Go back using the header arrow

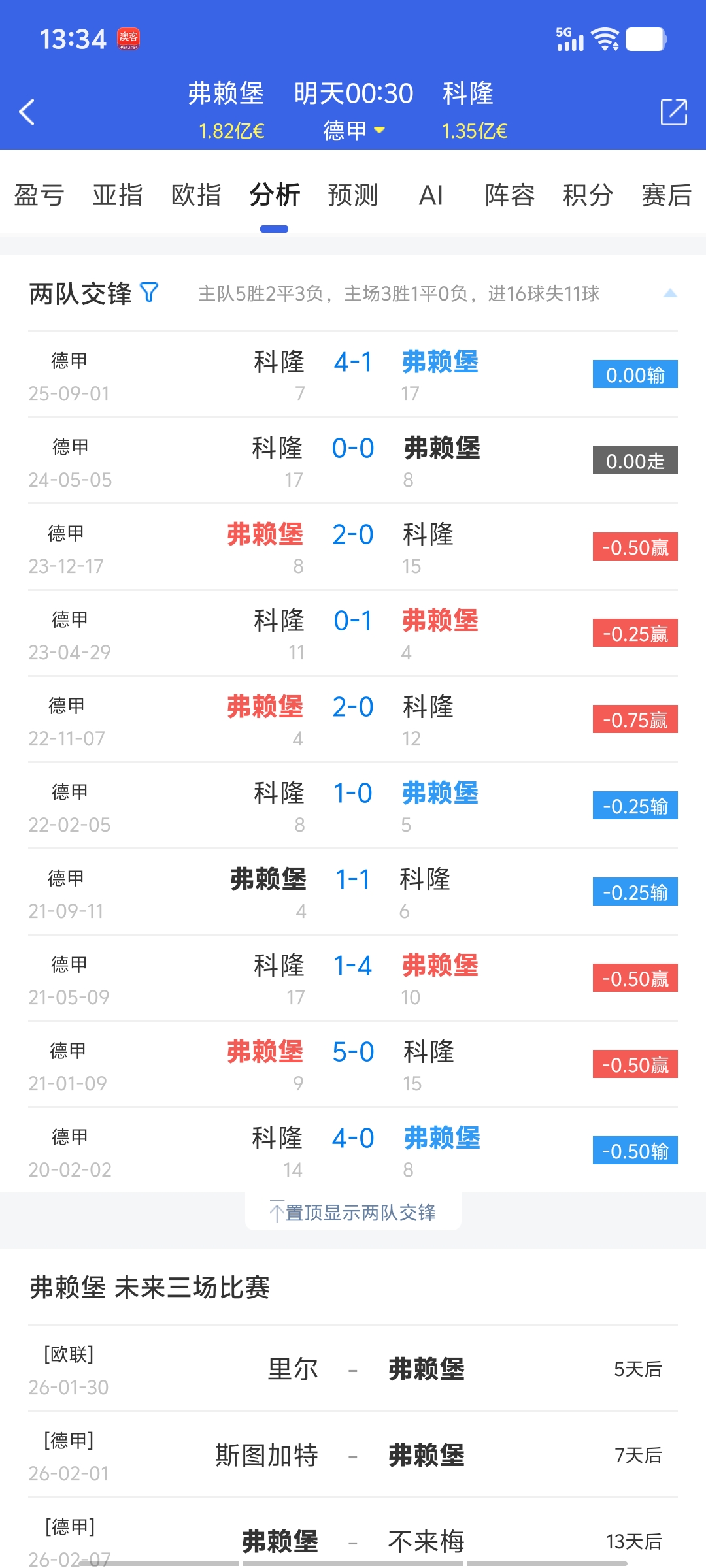tap(27, 112)
